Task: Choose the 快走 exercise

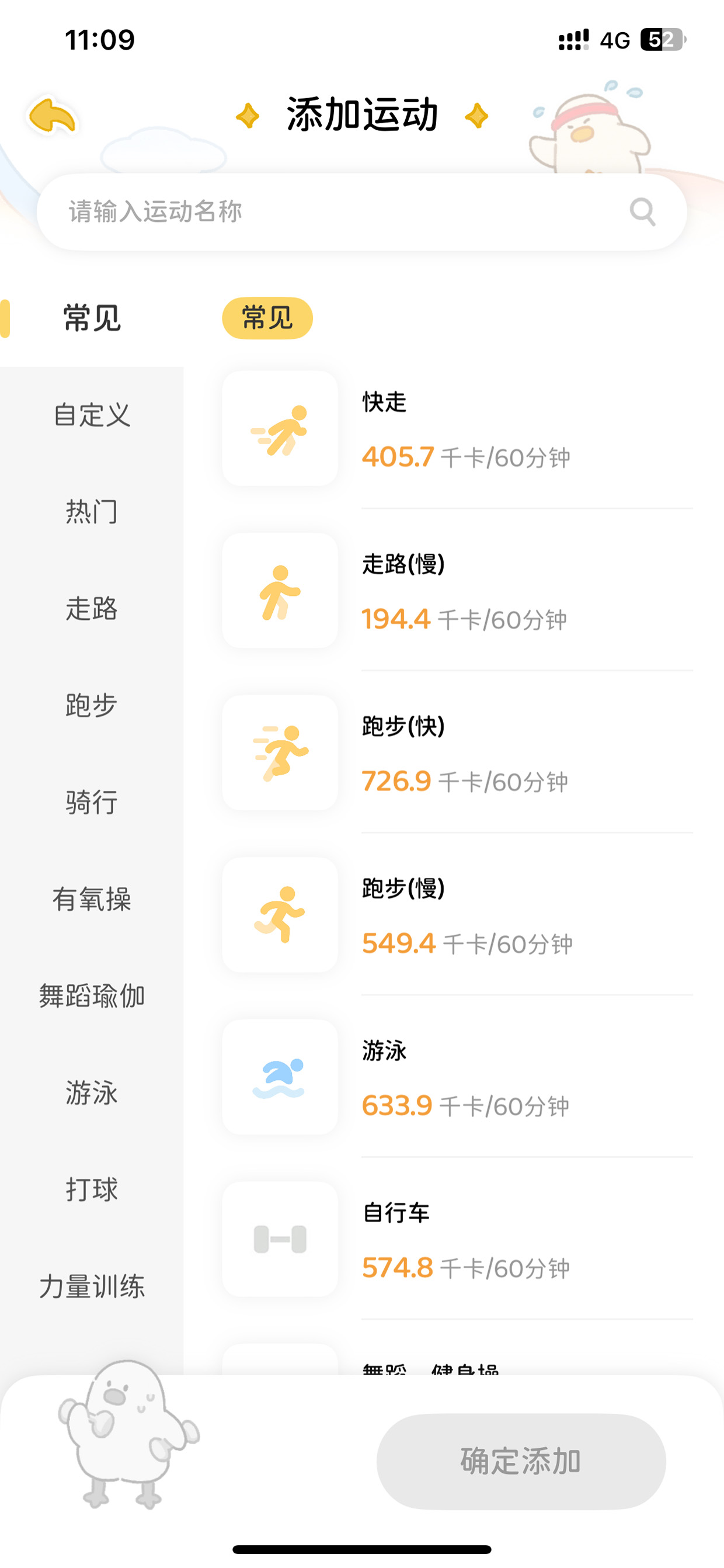Action: [457, 429]
